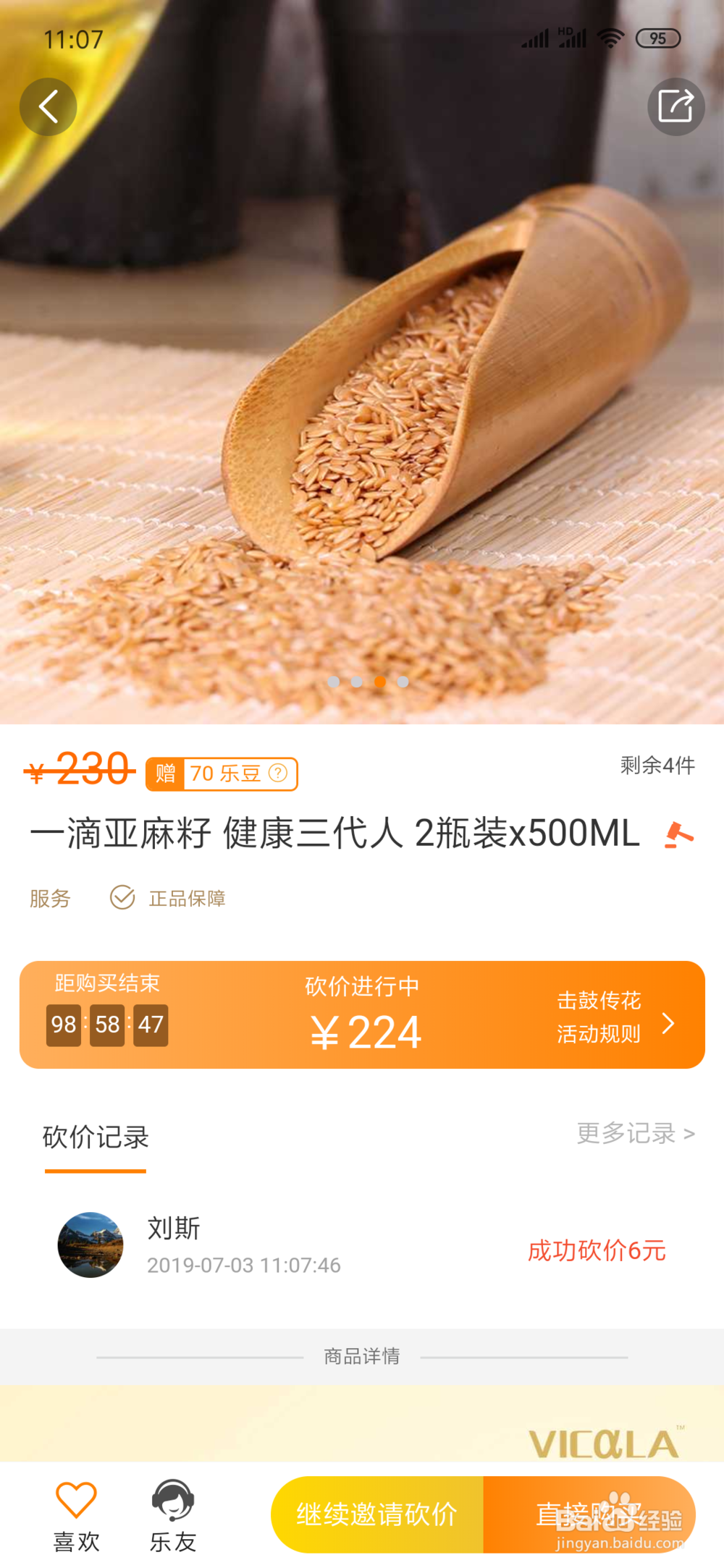The image size is (724, 1568).
Task: Open 刘斯's bargain record
Action: click(x=362, y=1245)
